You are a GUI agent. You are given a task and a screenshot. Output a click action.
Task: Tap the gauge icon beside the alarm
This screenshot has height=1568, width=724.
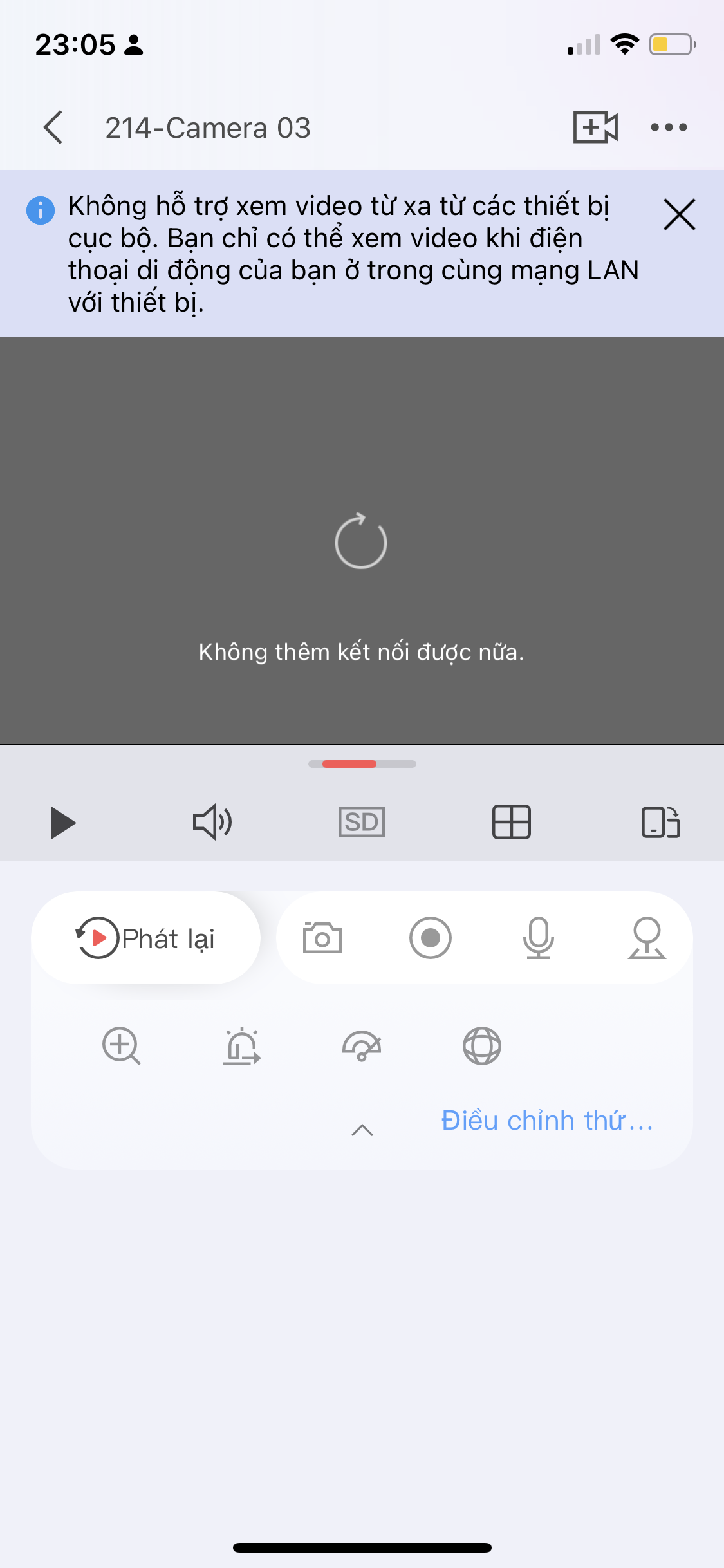tap(362, 1046)
